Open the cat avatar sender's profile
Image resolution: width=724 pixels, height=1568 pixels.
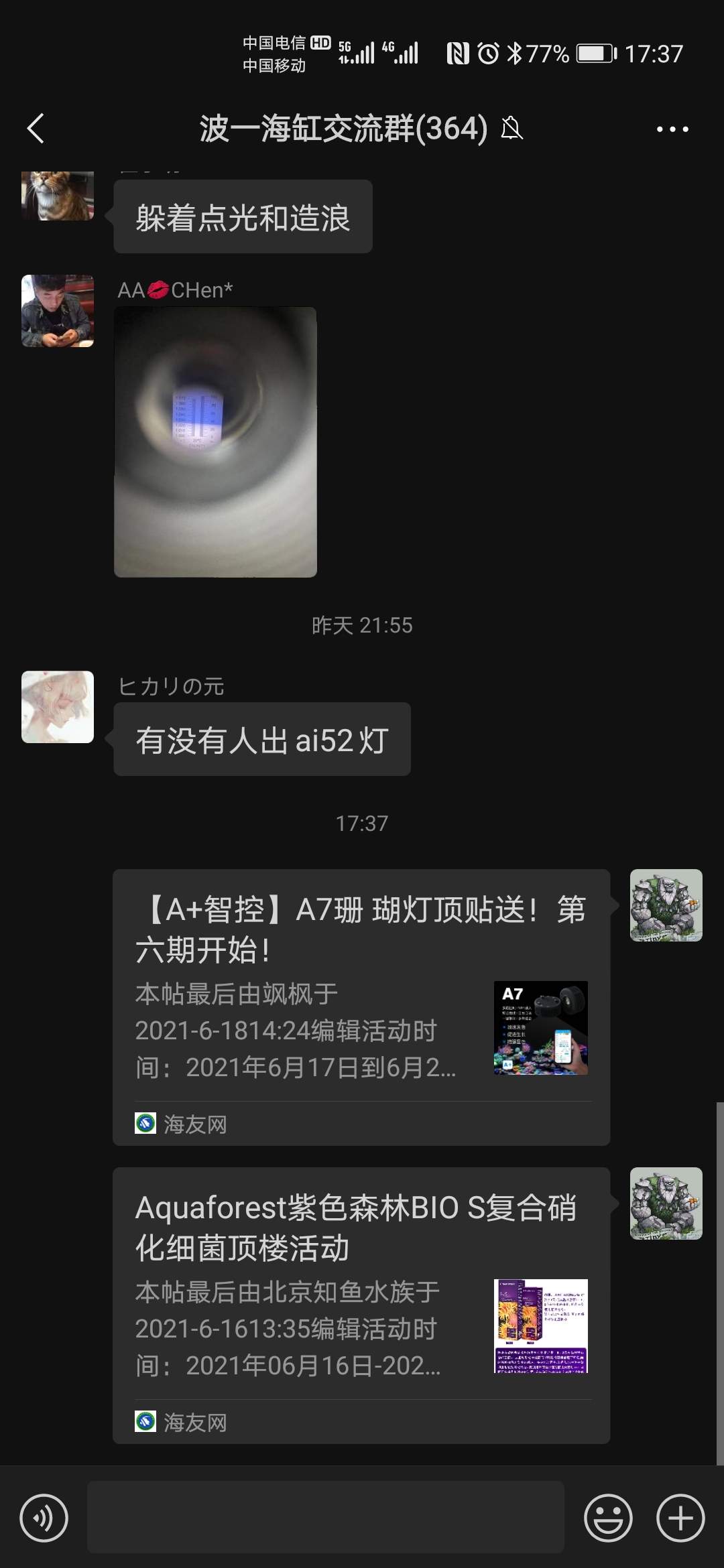click(x=58, y=196)
